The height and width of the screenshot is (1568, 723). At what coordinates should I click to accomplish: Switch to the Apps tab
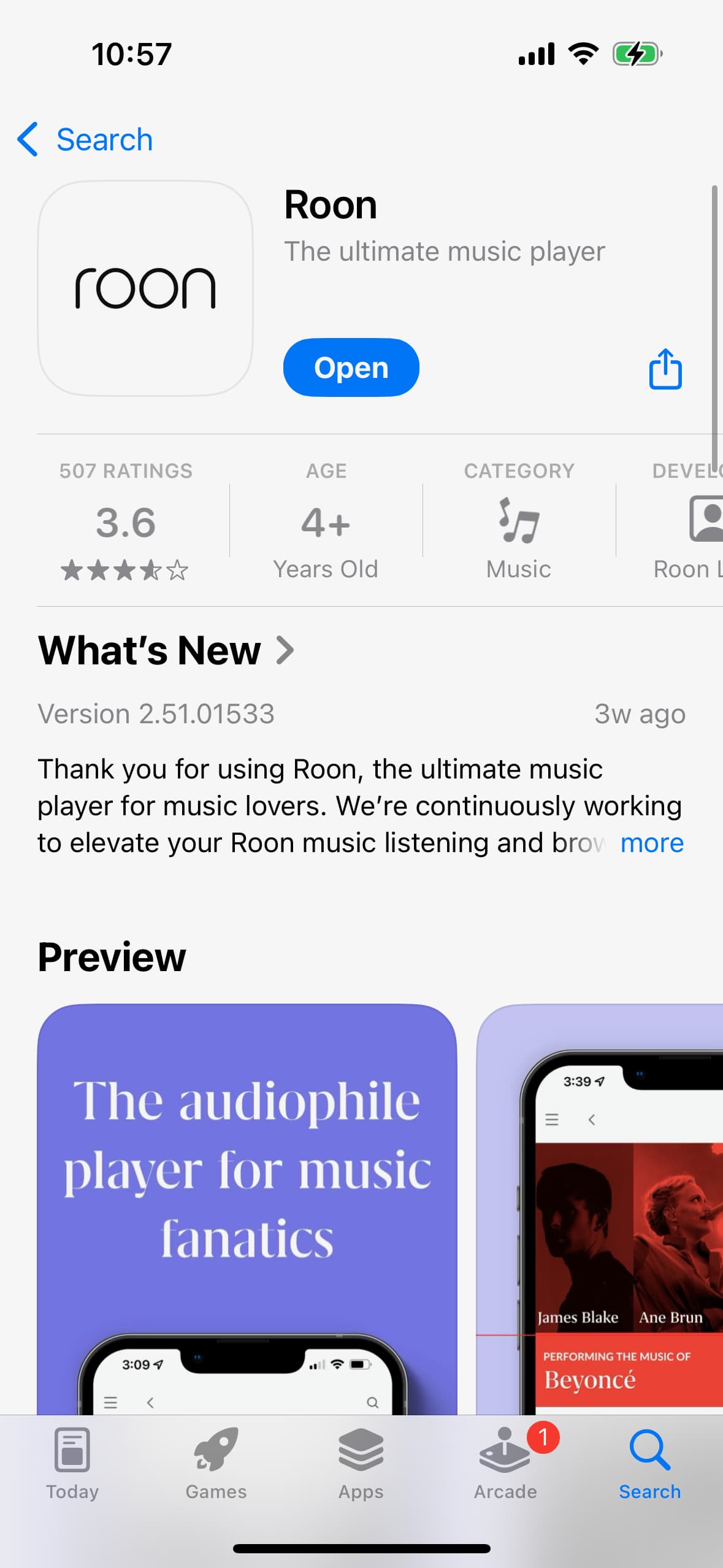click(361, 1464)
